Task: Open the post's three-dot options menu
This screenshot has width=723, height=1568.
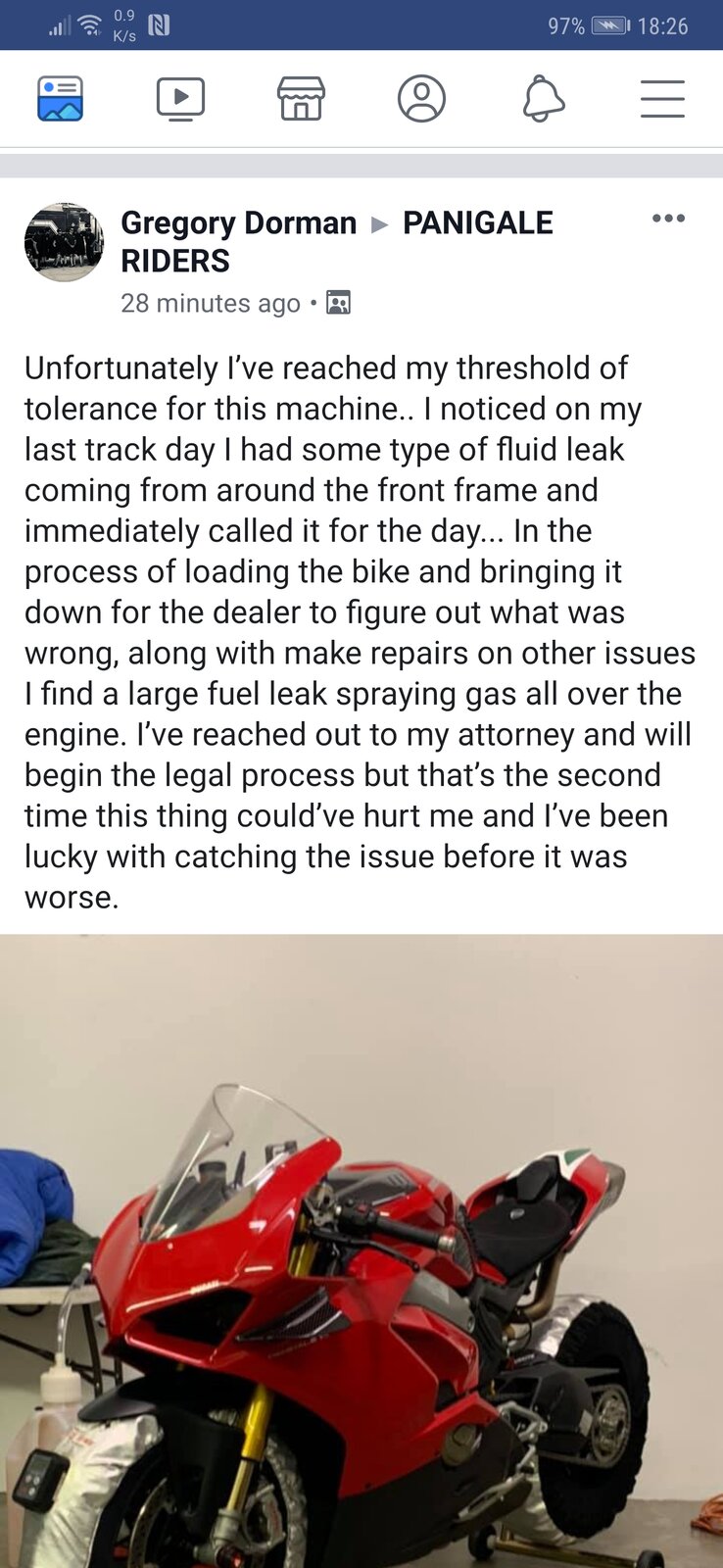Action: point(668,219)
